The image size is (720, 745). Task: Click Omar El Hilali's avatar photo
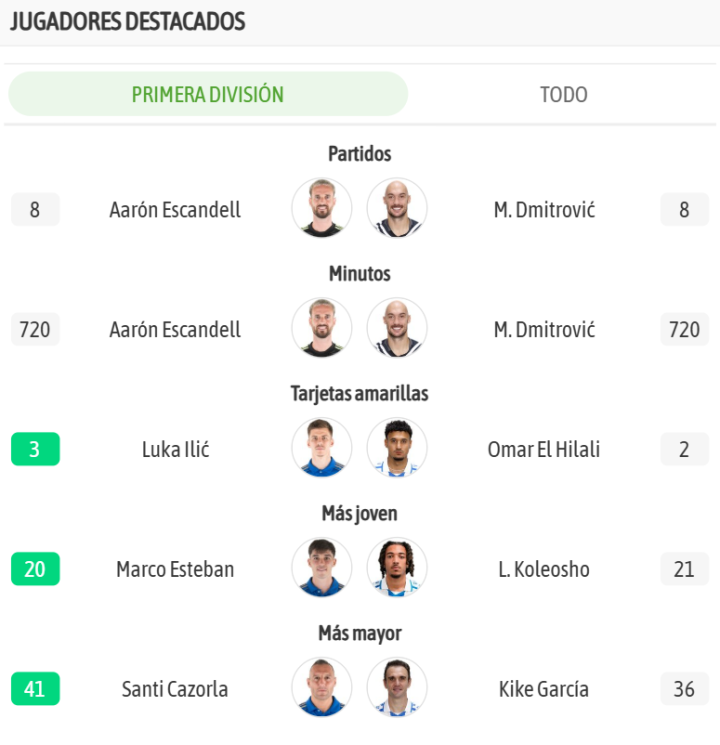coord(397,448)
